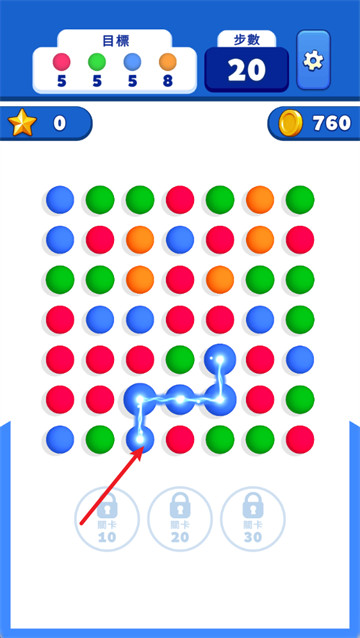Tap the locked booster for level 20
The image size is (360, 638).
[180, 519]
